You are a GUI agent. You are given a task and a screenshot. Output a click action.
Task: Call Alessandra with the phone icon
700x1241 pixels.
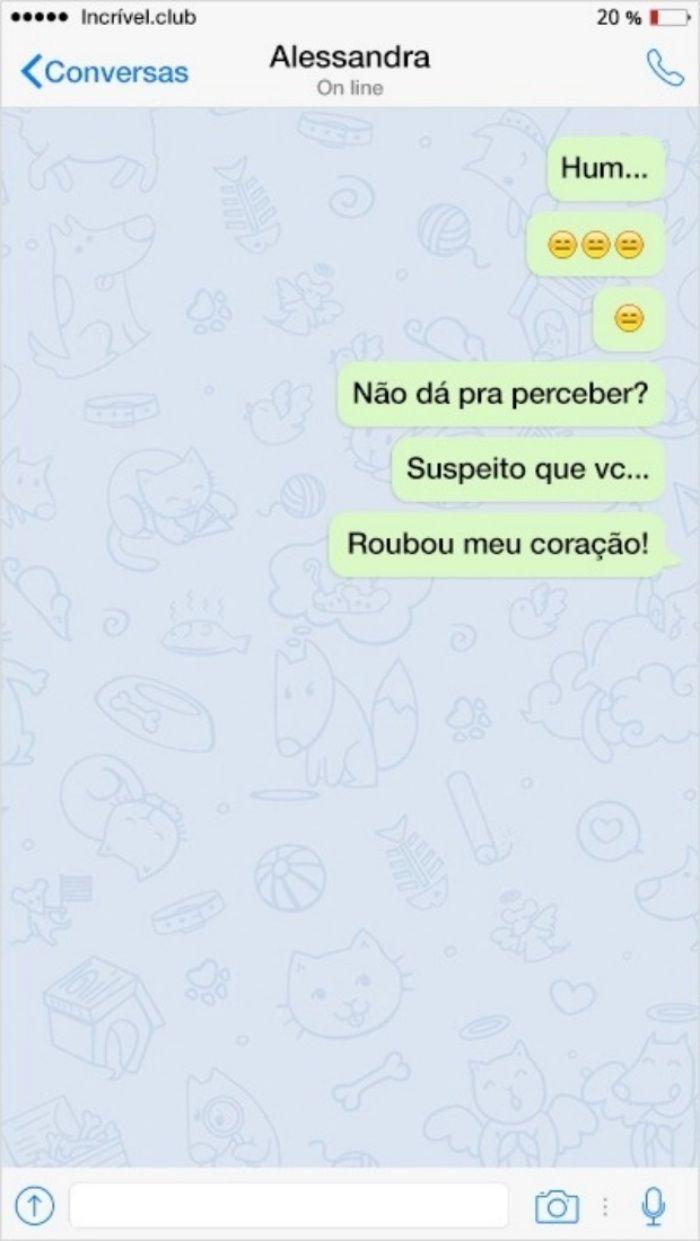click(663, 68)
